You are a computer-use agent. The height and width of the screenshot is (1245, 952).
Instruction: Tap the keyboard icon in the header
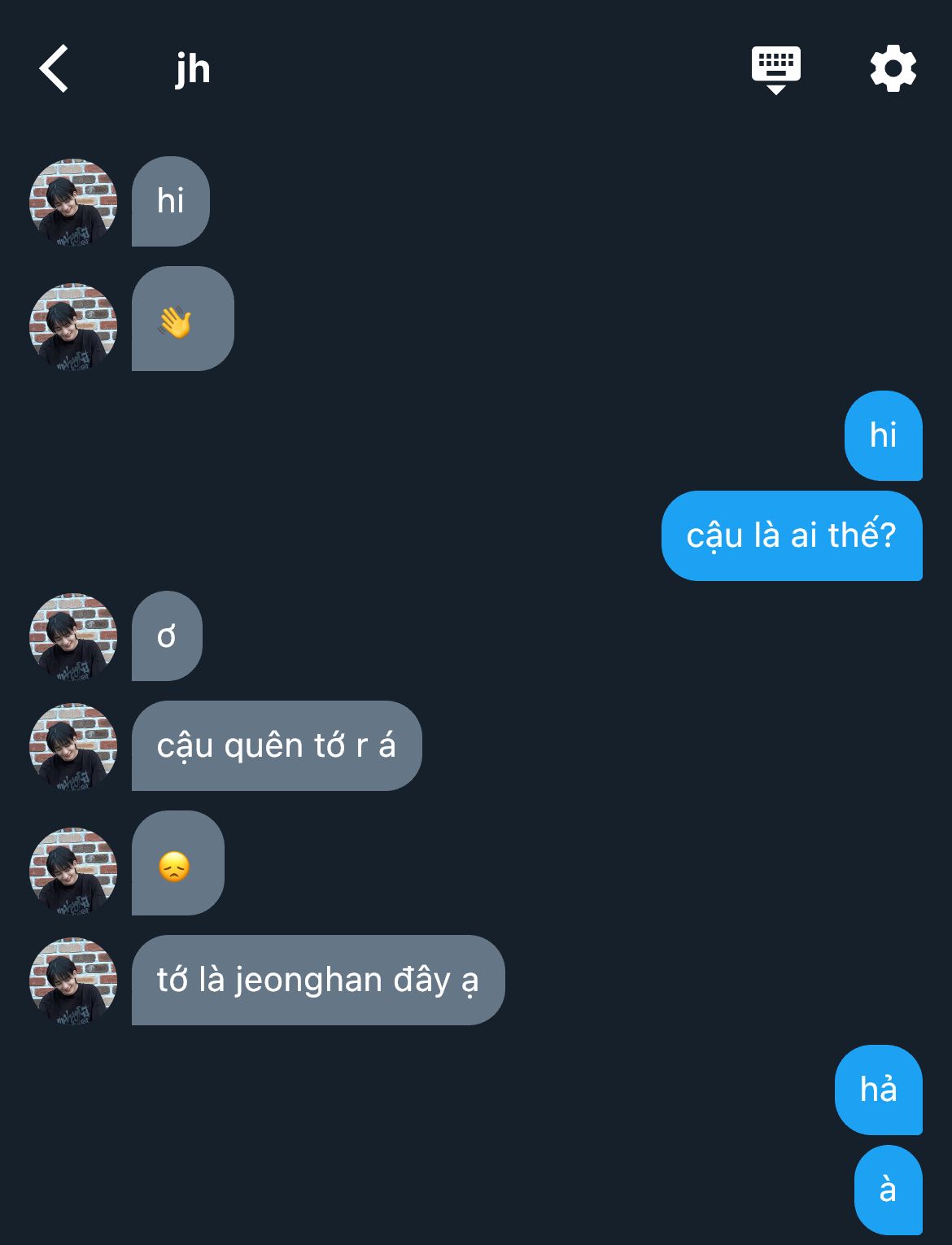tap(775, 68)
